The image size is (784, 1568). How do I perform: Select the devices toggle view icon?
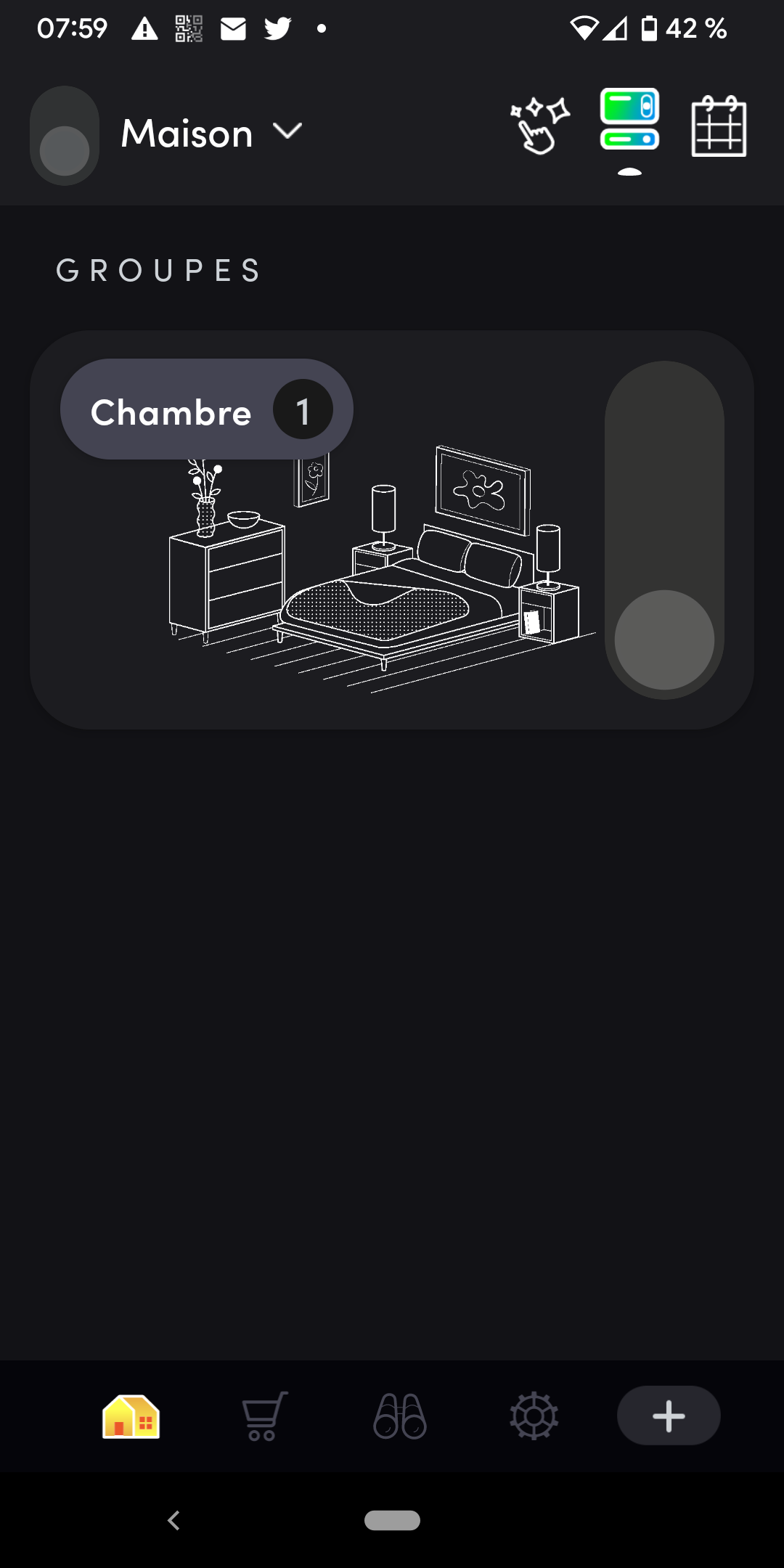(x=629, y=119)
